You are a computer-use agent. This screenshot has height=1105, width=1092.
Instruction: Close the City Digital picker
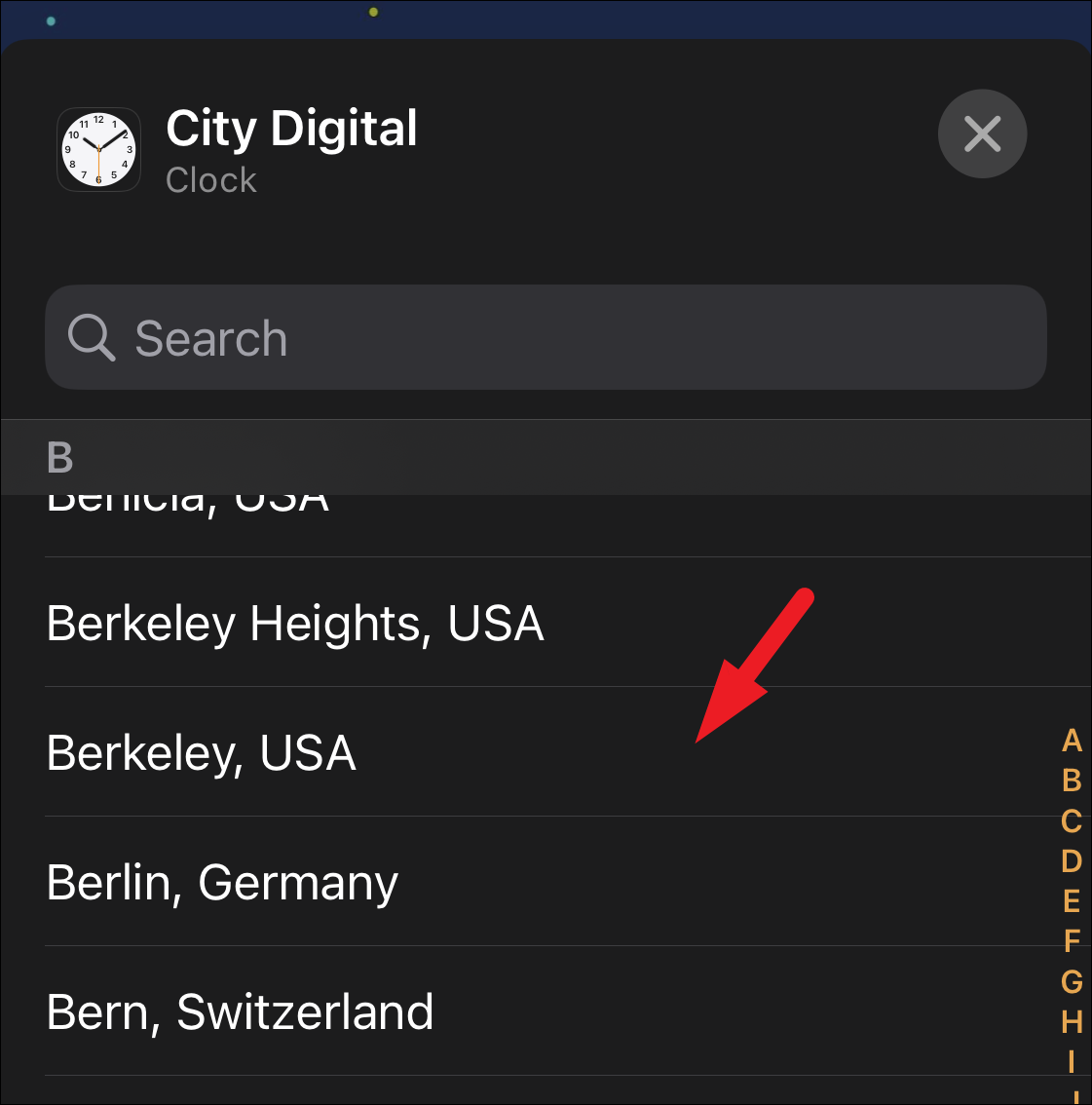pyautogui.click(x=982, y=133)
